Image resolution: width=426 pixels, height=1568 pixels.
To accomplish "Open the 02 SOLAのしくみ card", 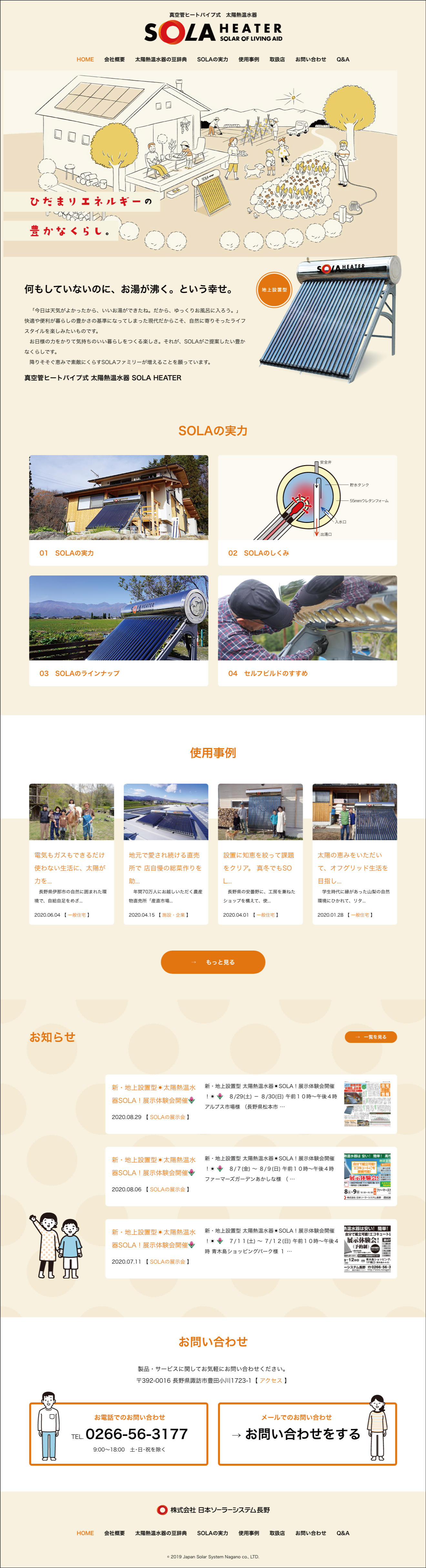I will pyautogui.click(x=307, y=510).
